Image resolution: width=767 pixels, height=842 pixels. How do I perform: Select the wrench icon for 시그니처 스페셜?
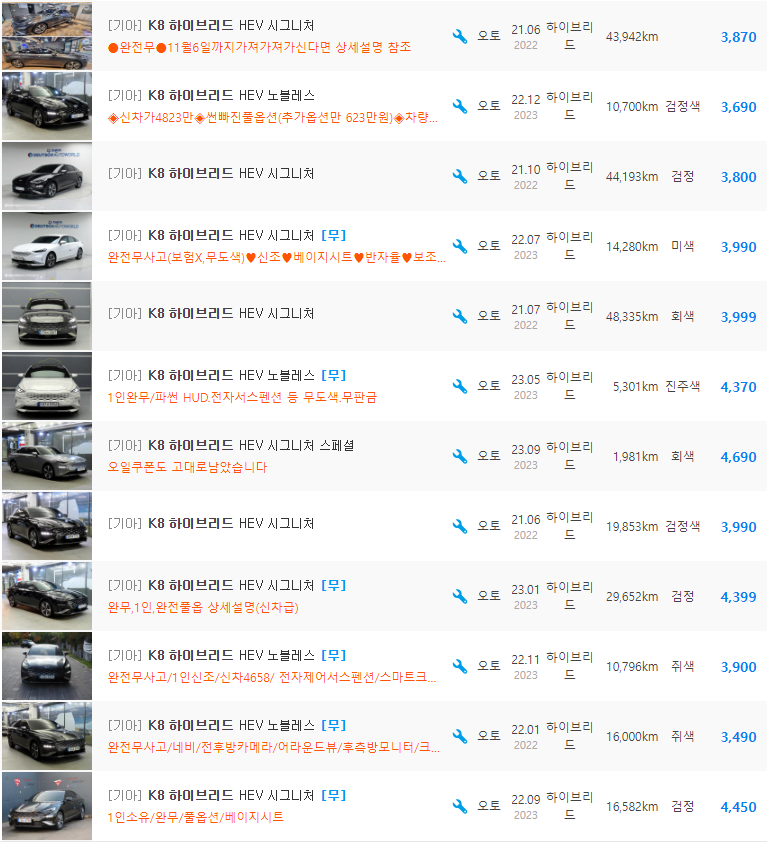click(x=460, y=455)
